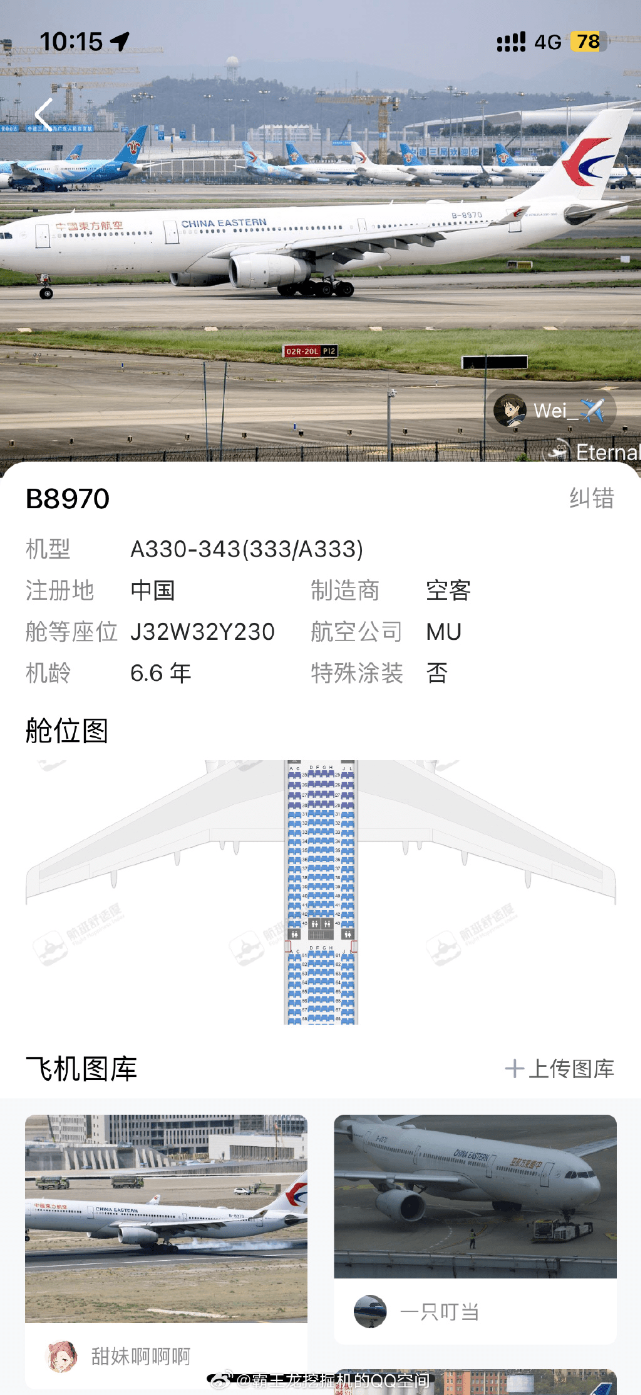This screenshot has height=1395, width=641.
Task: Open the gallery photo by 一只叮当
Action: click(x=475, y=1196)
